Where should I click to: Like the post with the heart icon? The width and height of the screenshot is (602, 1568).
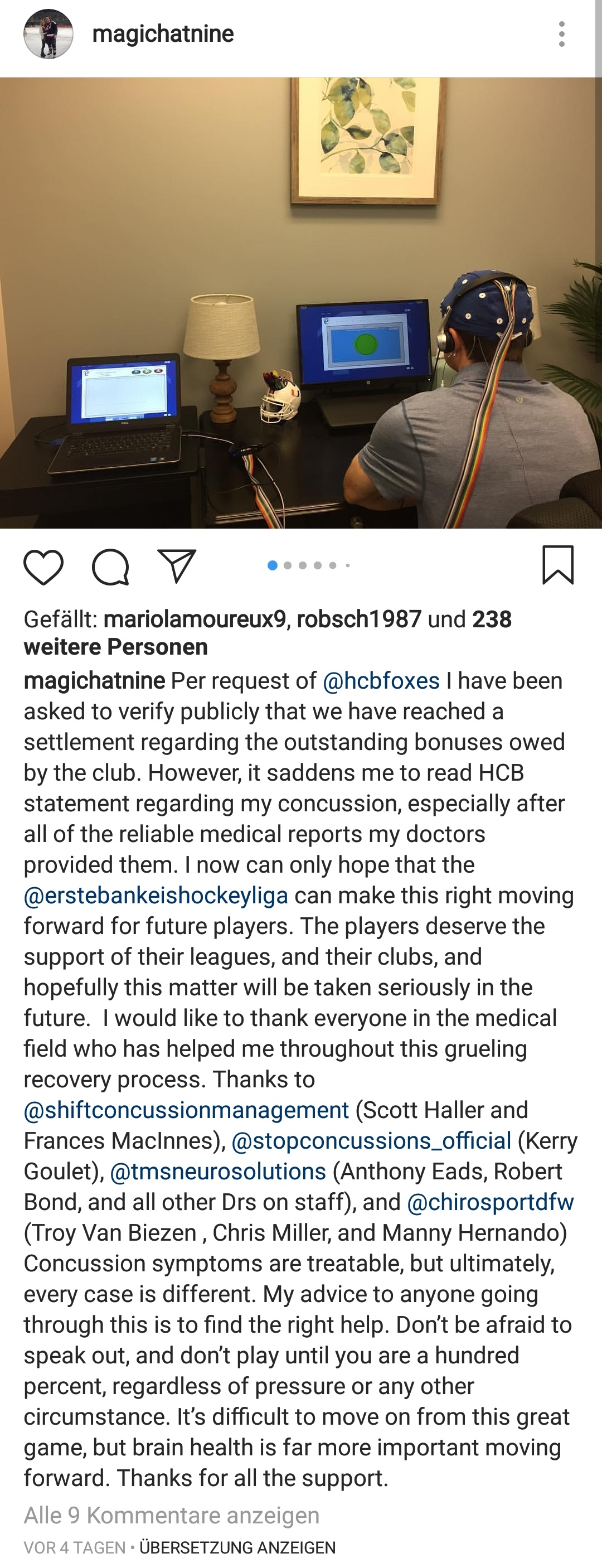tap(43, 567)
